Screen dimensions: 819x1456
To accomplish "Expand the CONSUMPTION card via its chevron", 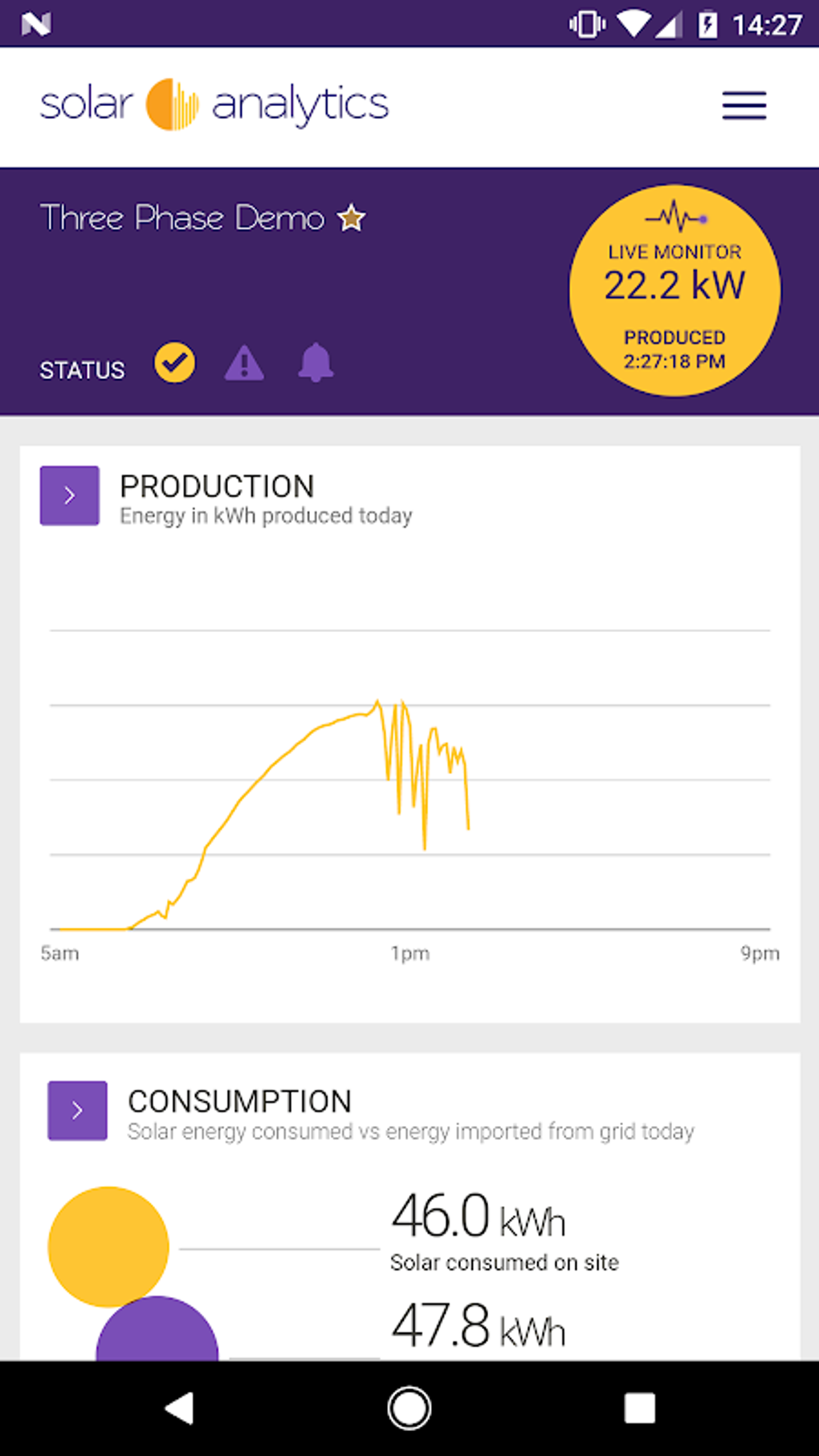I will (77, 1111).
